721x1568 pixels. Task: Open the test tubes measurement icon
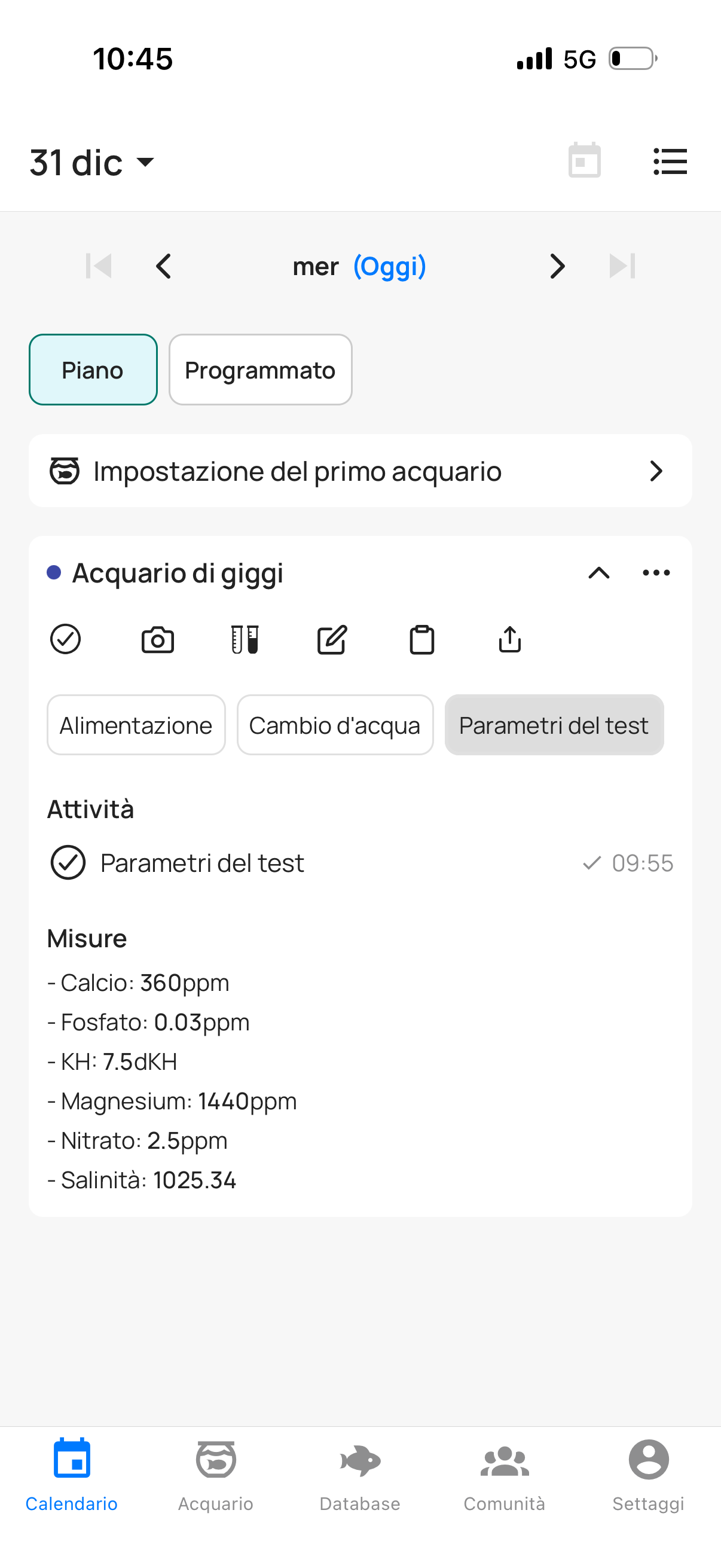pos(245,640)
